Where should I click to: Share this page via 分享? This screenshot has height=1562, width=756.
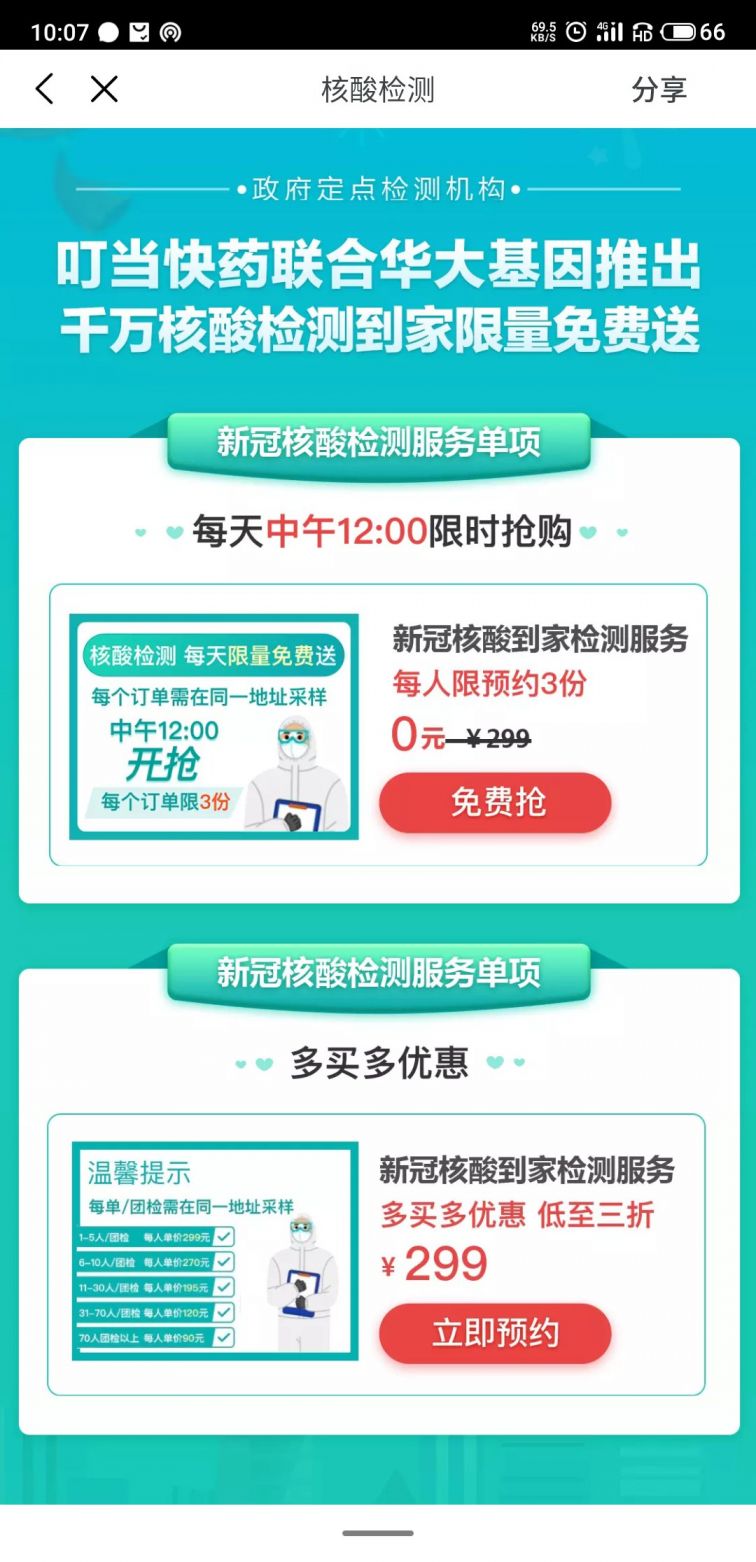tap(658, 89)
